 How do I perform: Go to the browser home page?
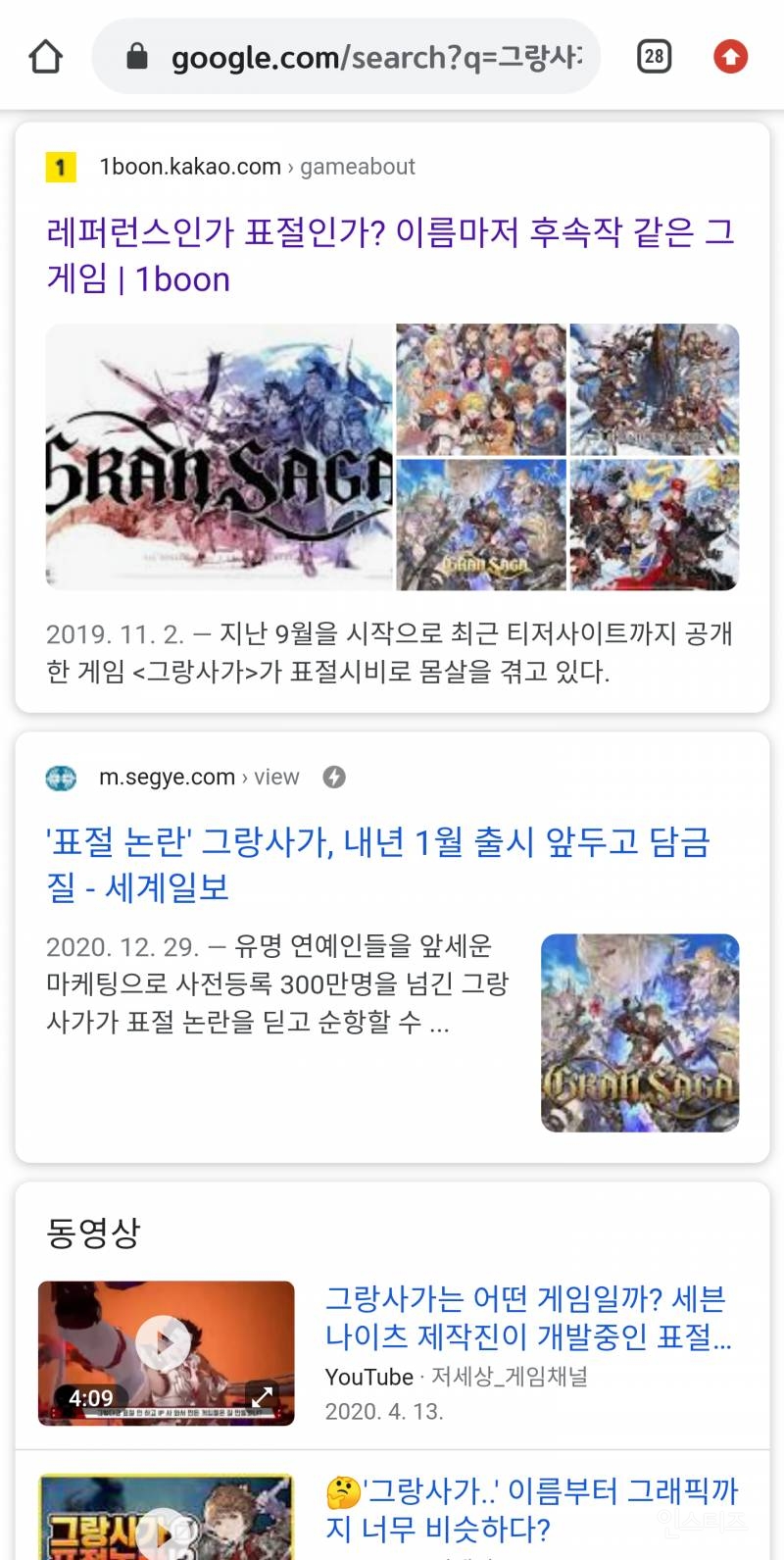click(45, 57)
